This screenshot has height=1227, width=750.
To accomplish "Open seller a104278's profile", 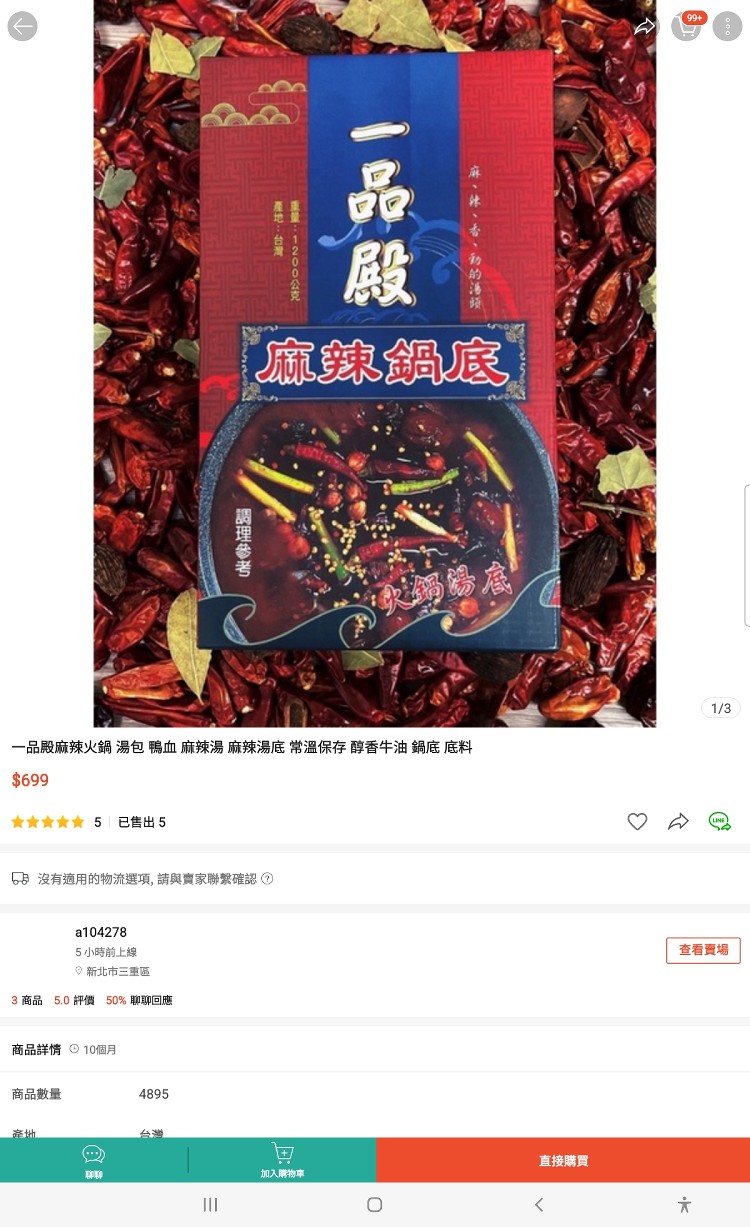I will tap(101, 932).
